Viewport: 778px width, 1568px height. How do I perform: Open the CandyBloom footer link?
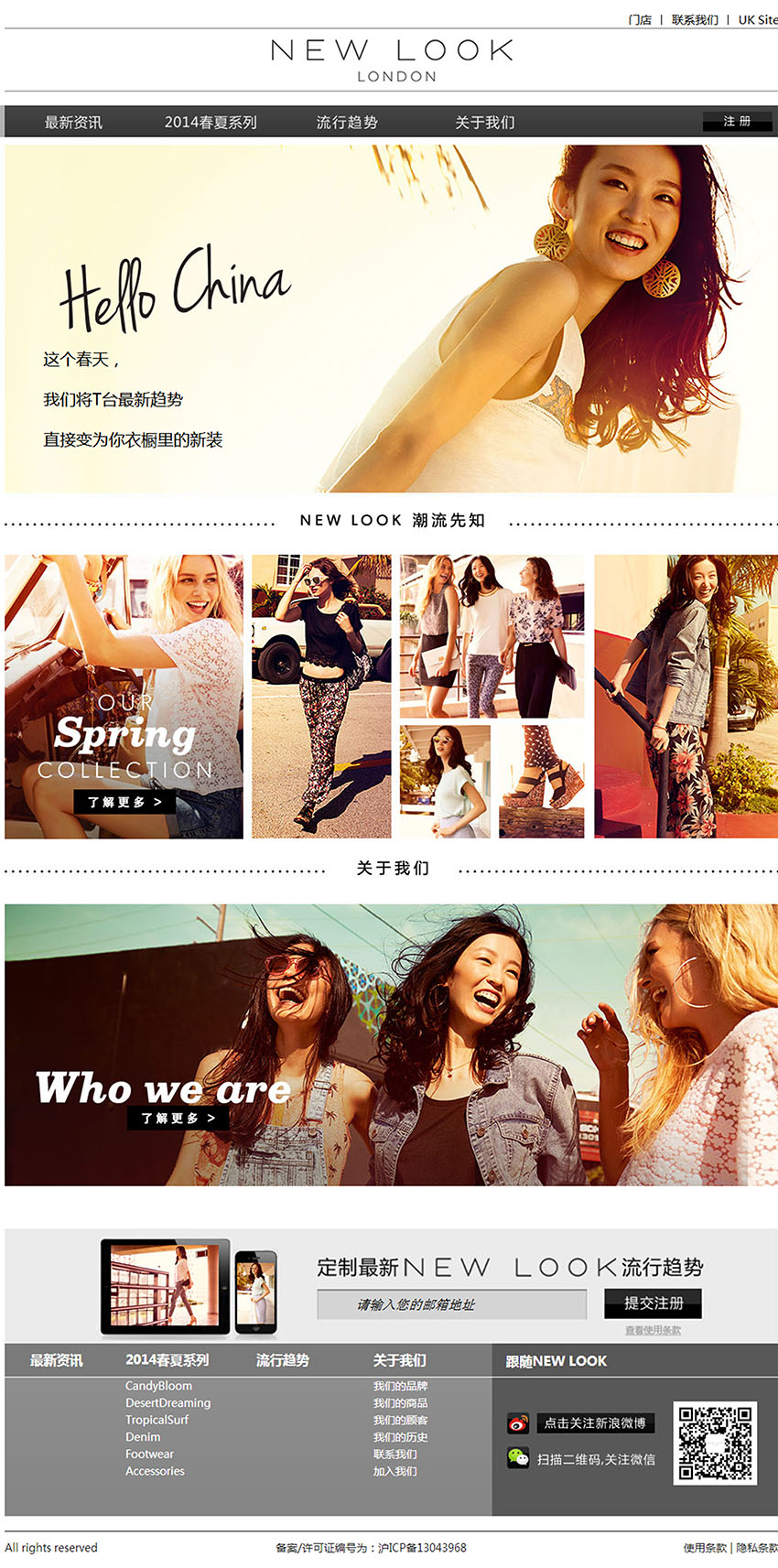tap(158, 1386)
